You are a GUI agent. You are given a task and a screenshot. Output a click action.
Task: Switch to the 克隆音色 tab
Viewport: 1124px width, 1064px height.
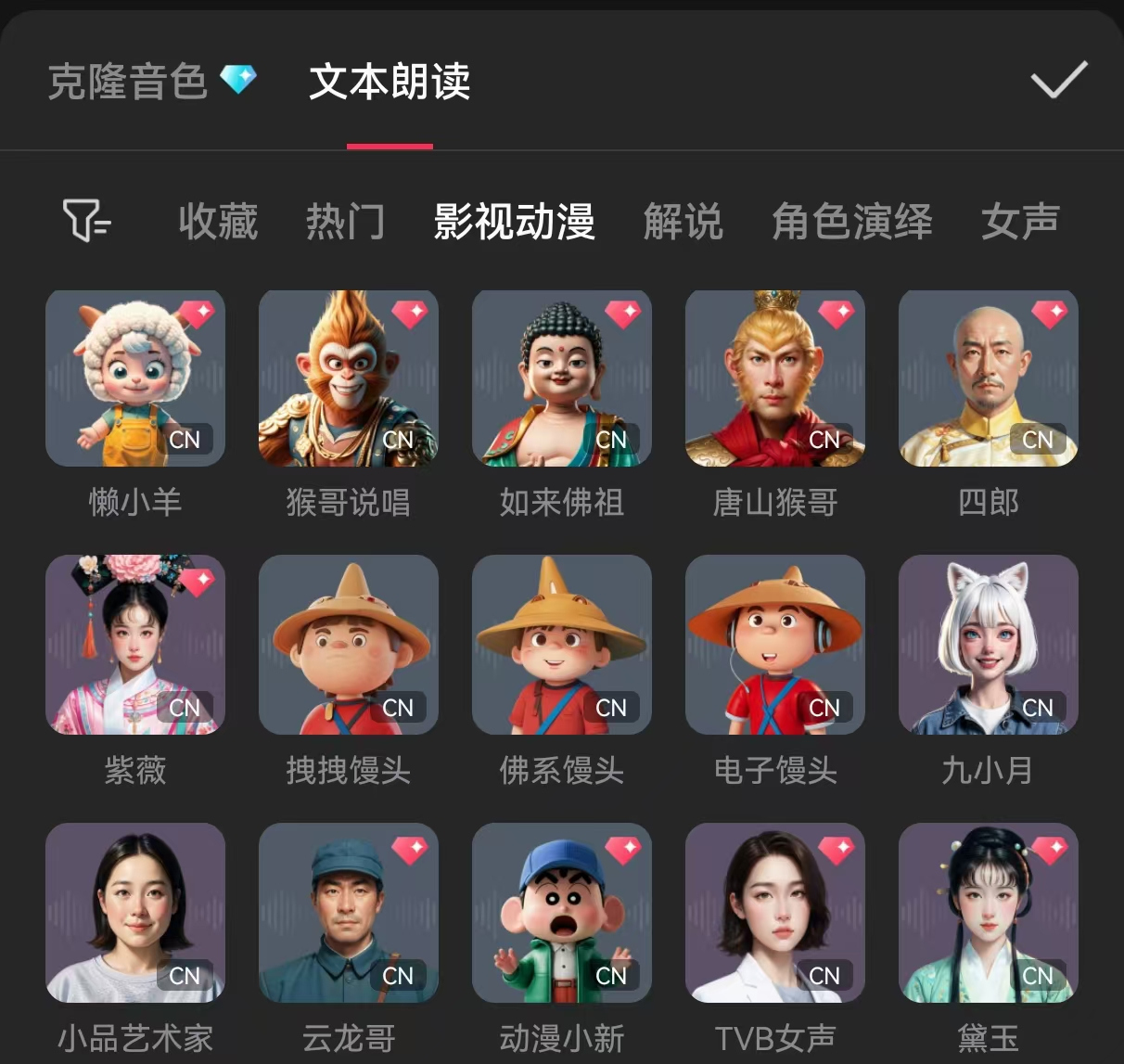127,82
